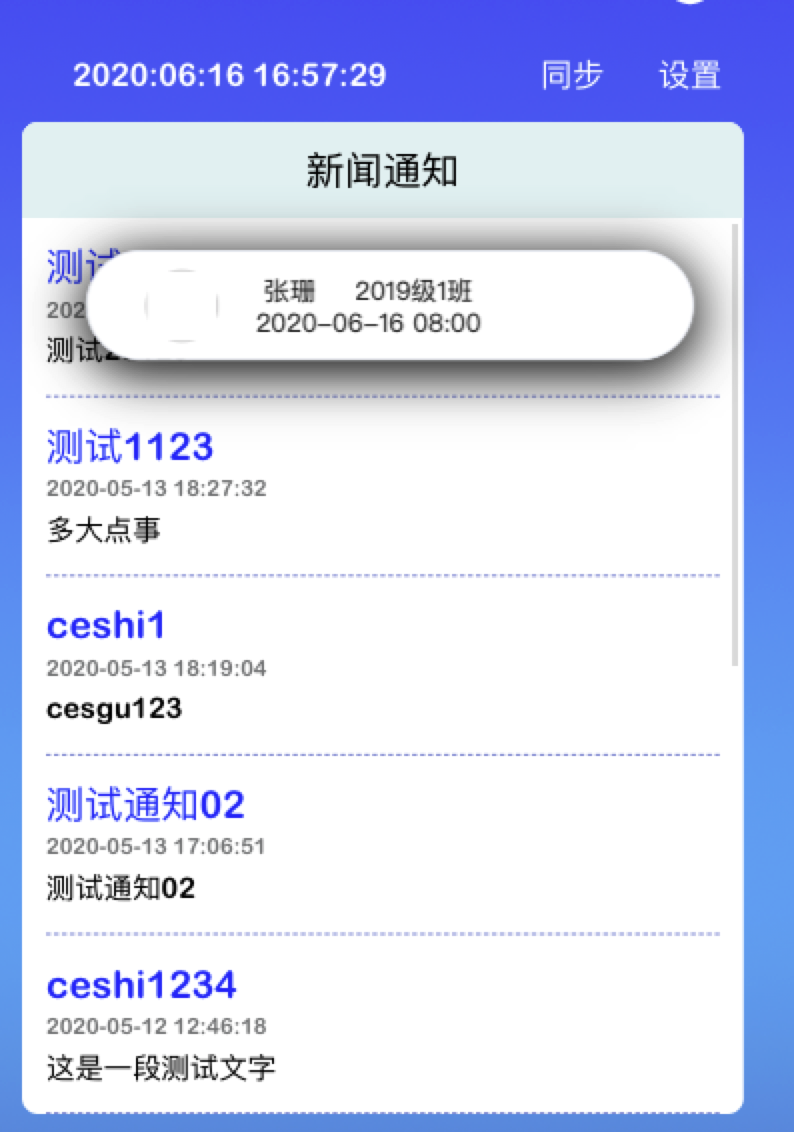Click the timestamp 2020-05-13 18:27:32
794x1132 pixels.
point(158,489)
